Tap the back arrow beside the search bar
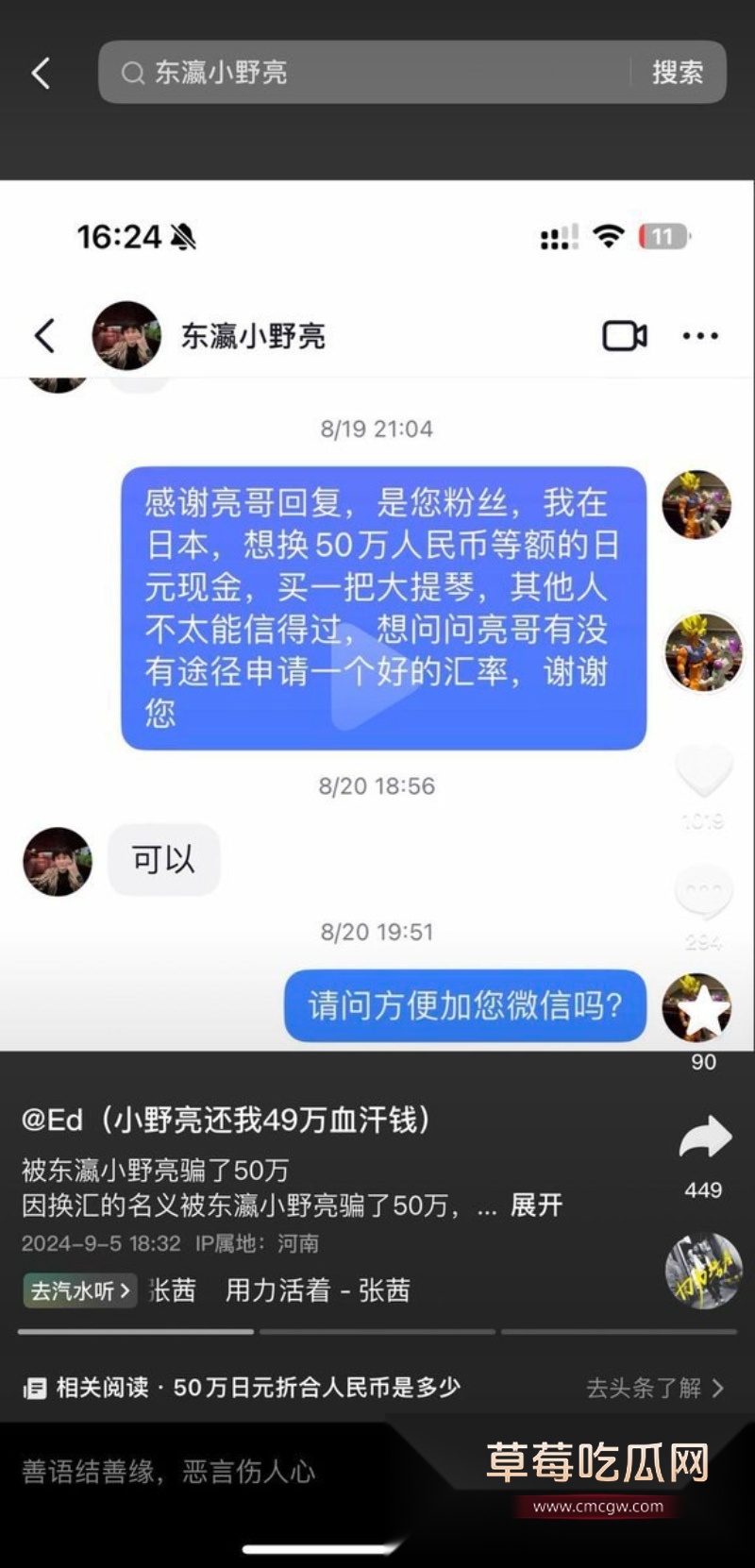The height and width of the screenshot is (1568, 755). tap(40, 73)
